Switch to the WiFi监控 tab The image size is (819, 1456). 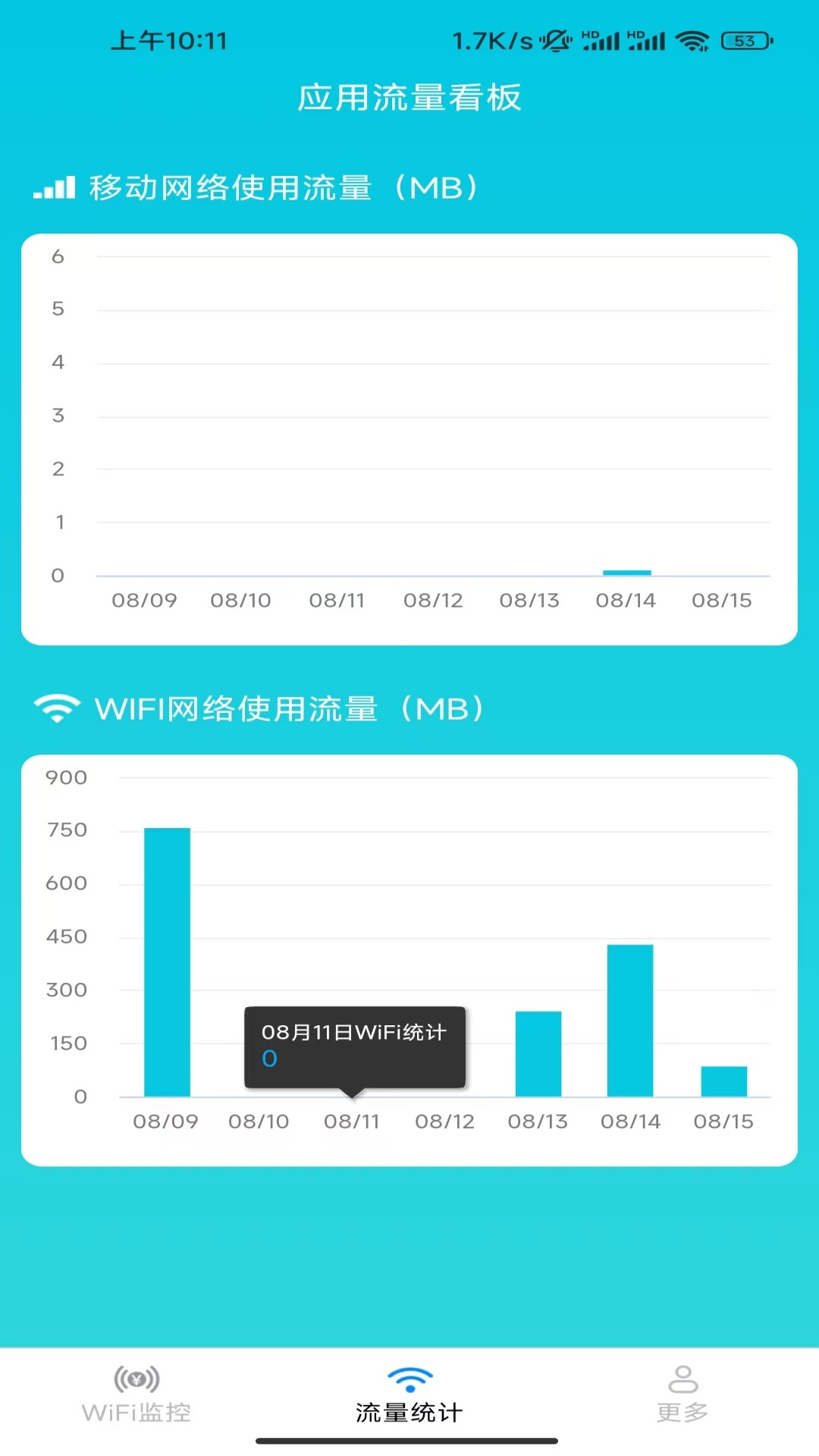click(x=136, y=1395)
